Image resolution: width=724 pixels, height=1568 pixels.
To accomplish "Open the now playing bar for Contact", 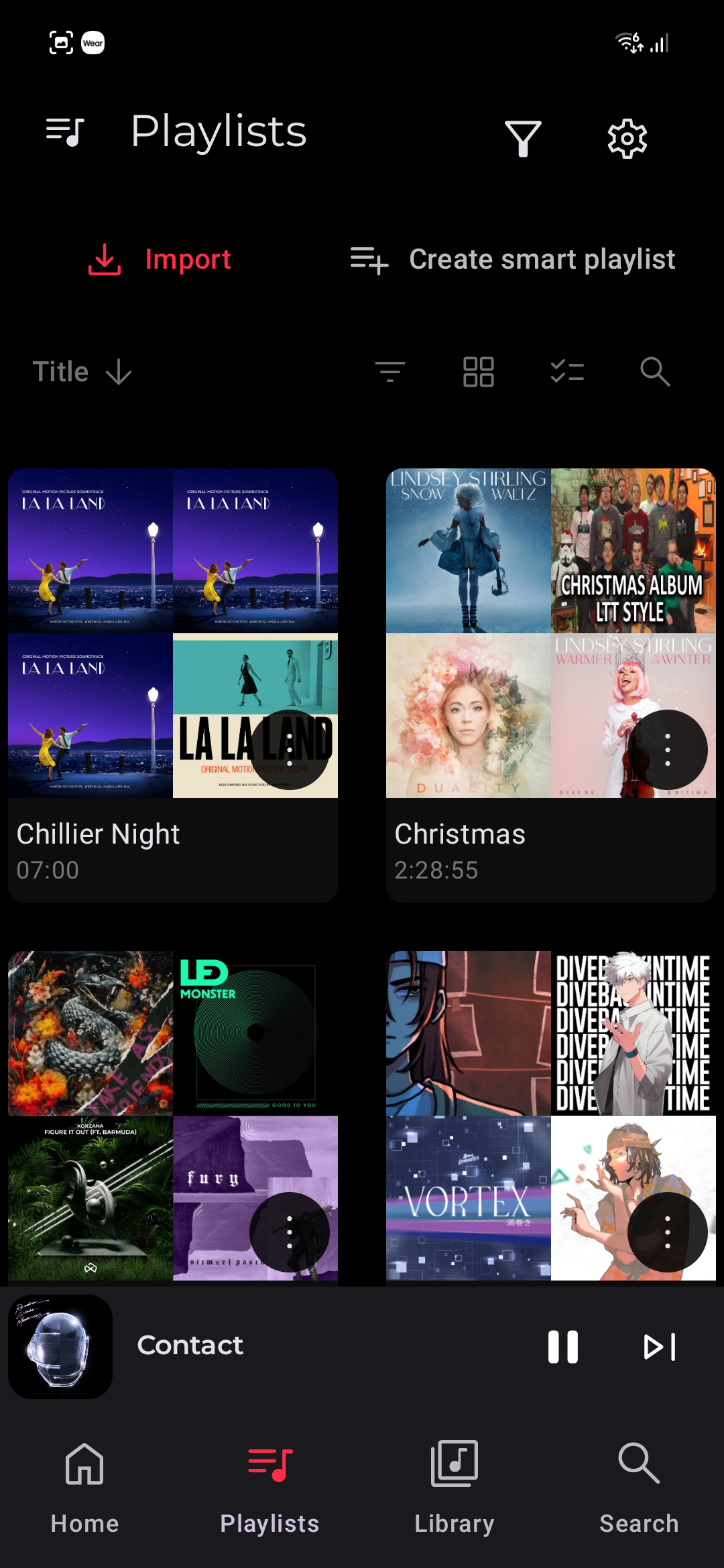I will click(268, 1346).
